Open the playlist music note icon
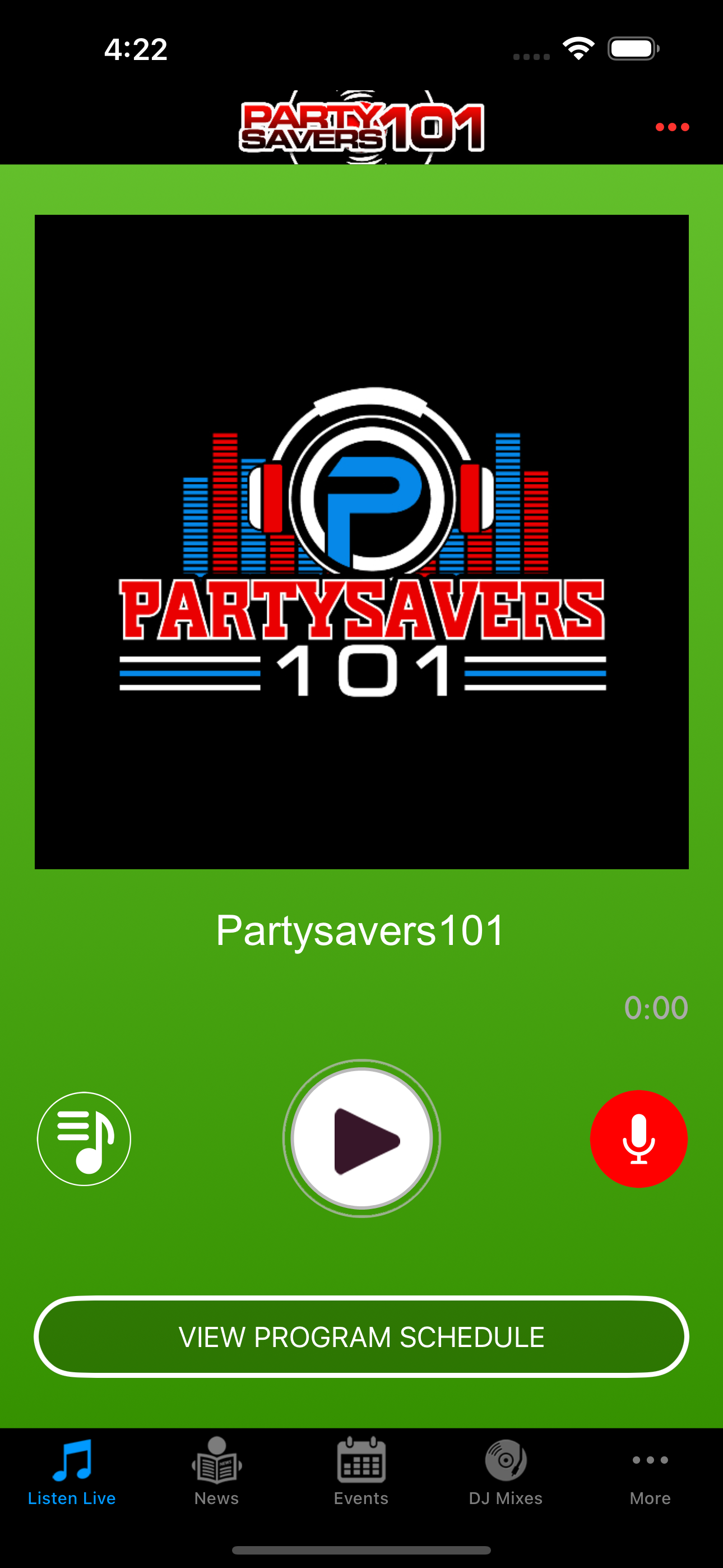The height and width of the screenshot is (1568, 723). (x=84, y=1138)
